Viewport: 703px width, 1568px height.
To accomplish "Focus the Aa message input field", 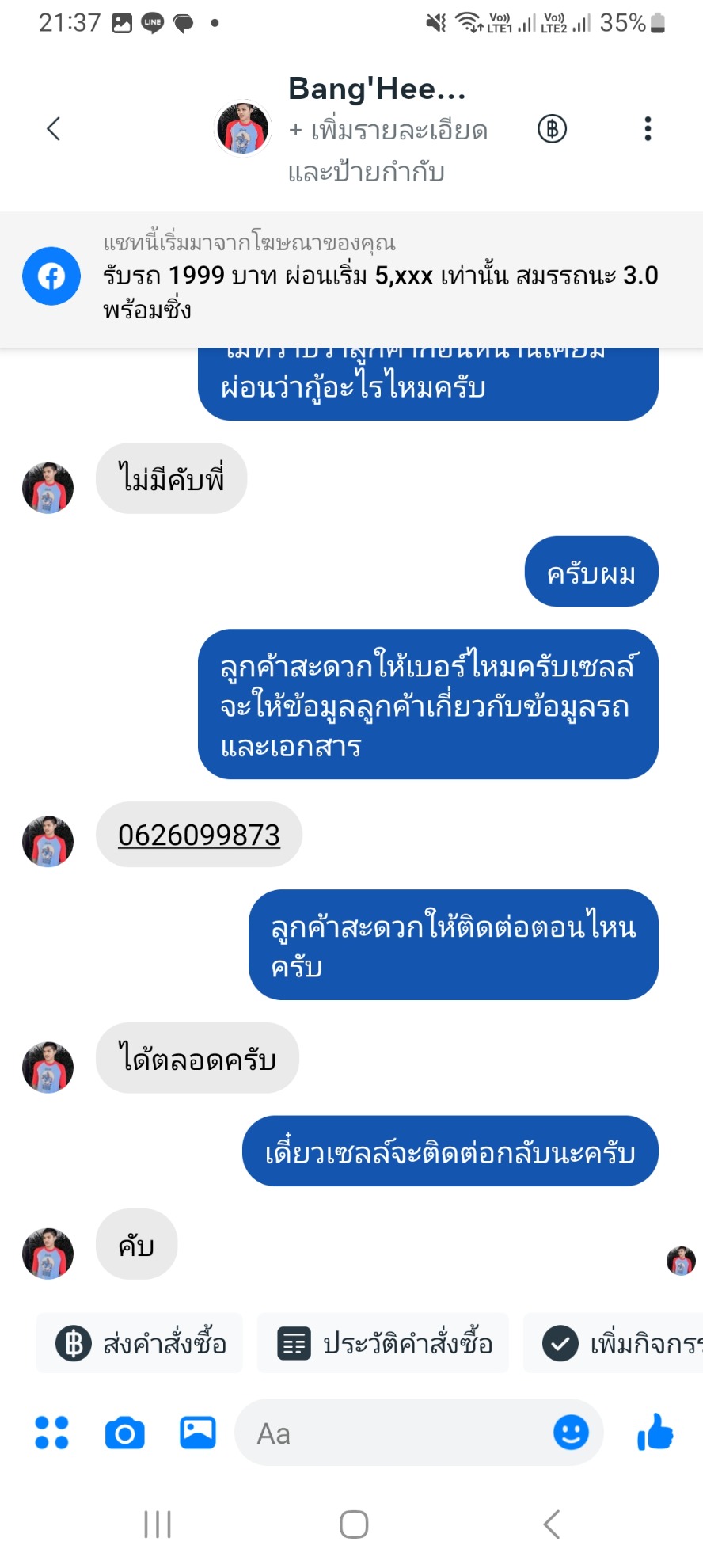I will click(x=396, y=1433).
